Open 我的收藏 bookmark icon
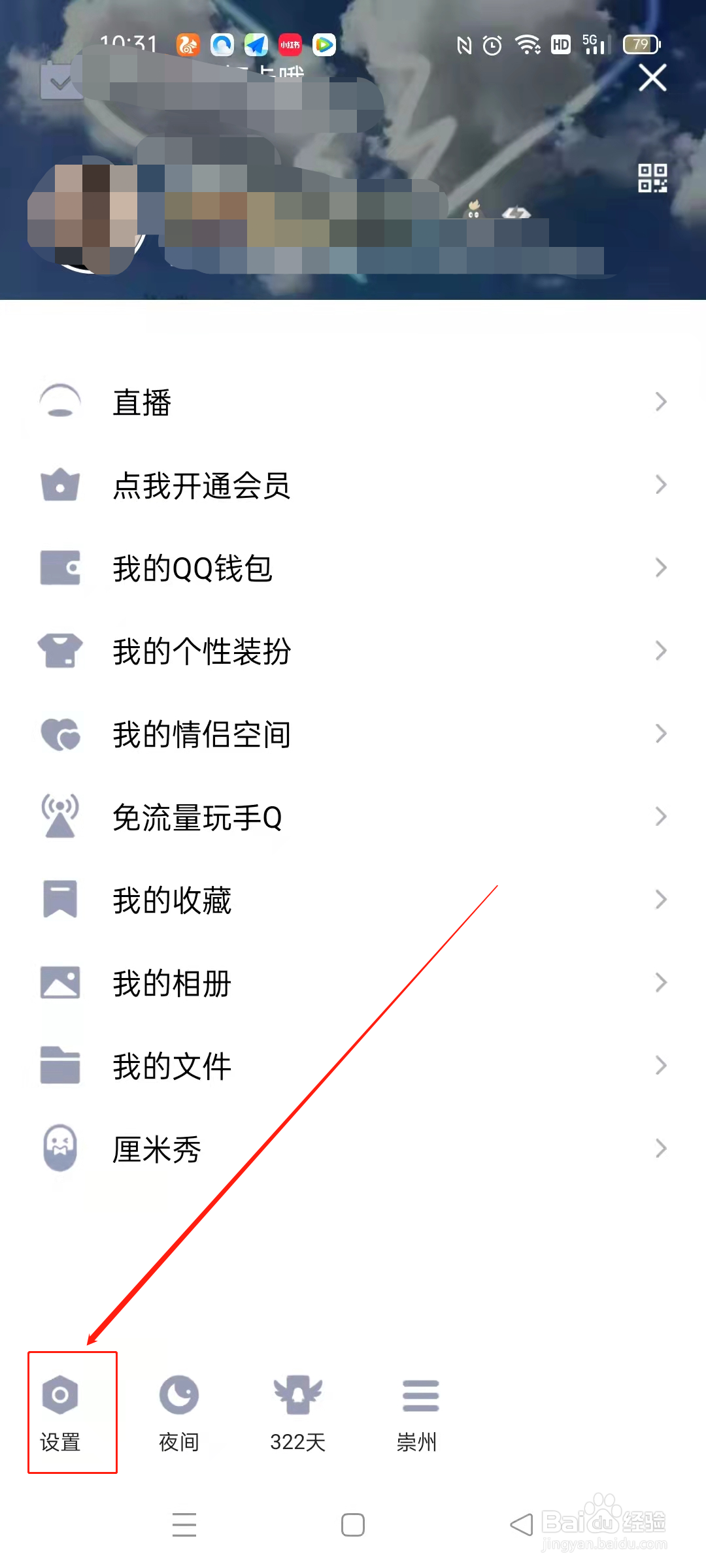Screen dimensions: 706x1568 (x=59, y=900)
